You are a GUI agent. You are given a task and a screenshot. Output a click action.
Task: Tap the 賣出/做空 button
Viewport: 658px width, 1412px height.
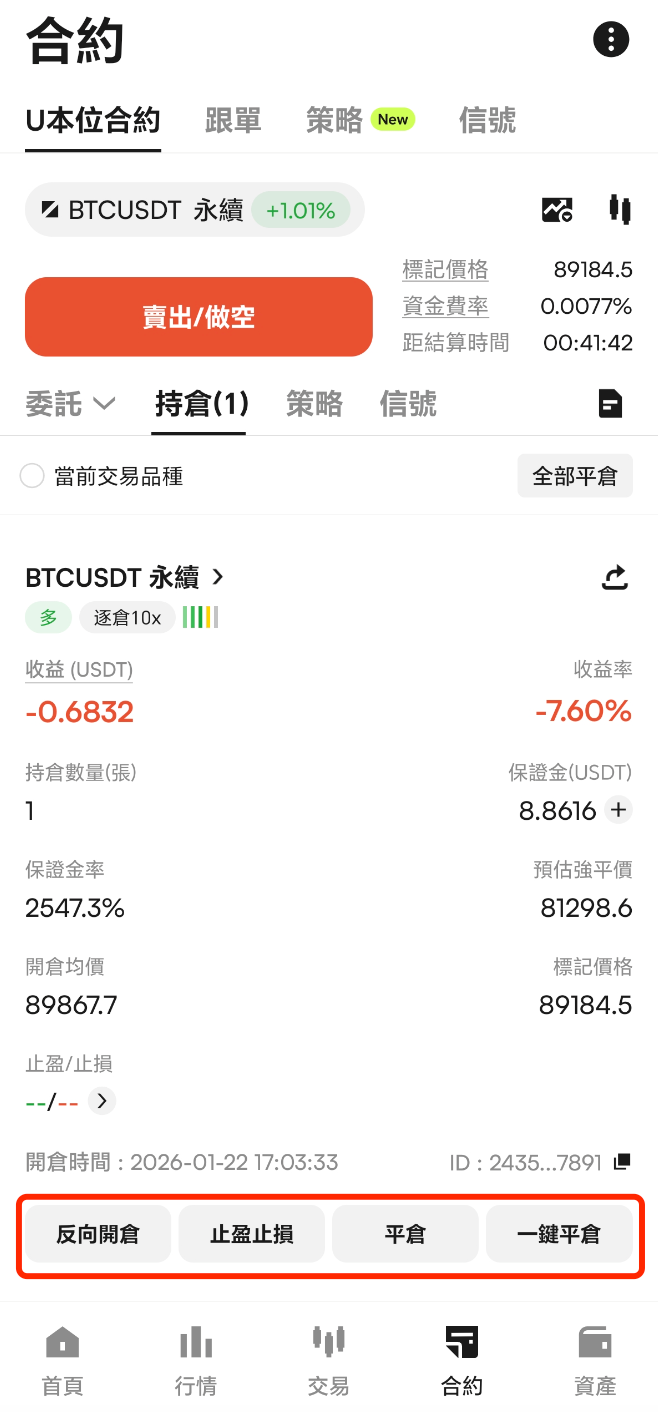coord(198,317)
